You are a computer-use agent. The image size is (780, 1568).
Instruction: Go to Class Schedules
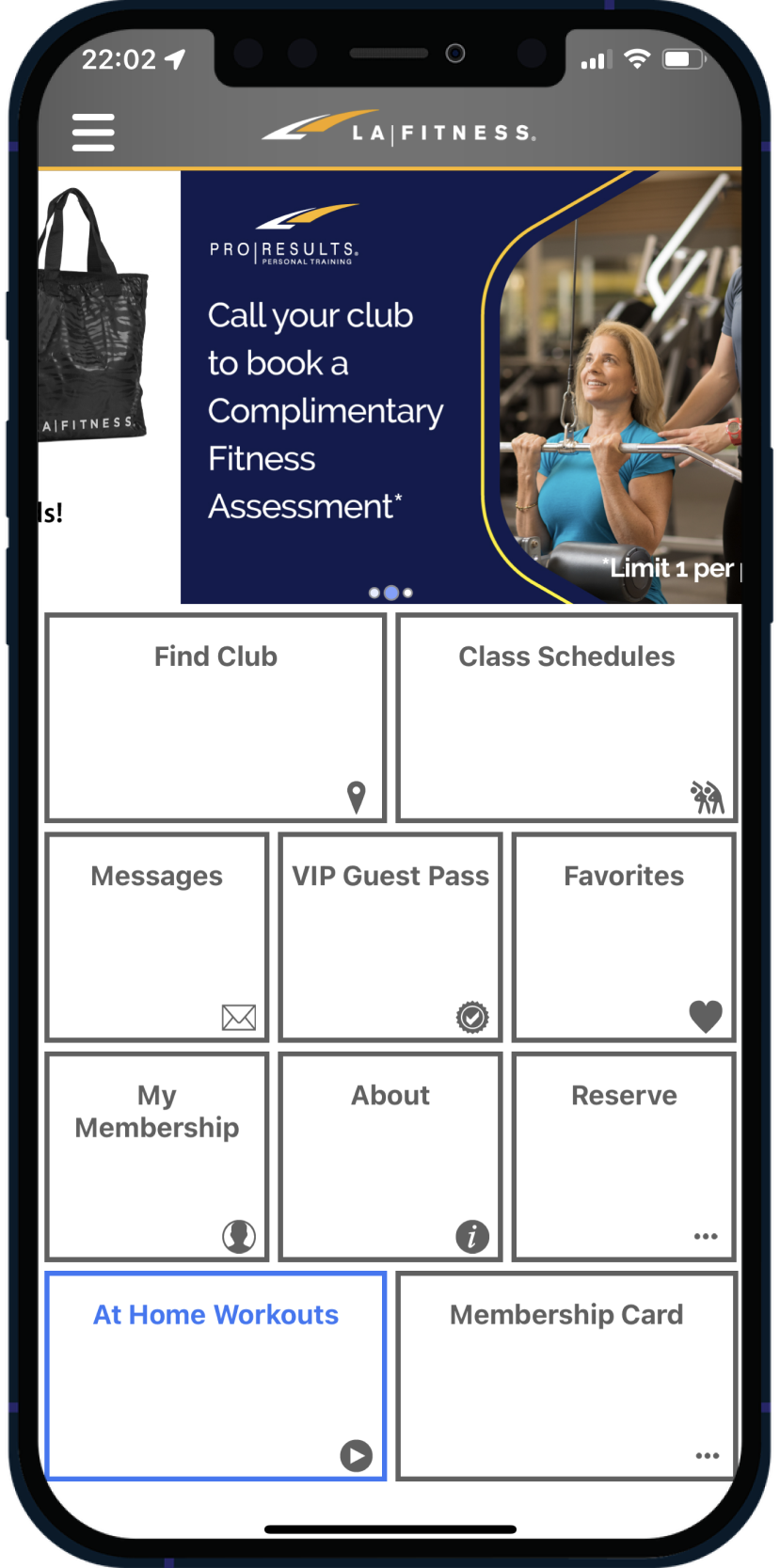coord(566,718)
